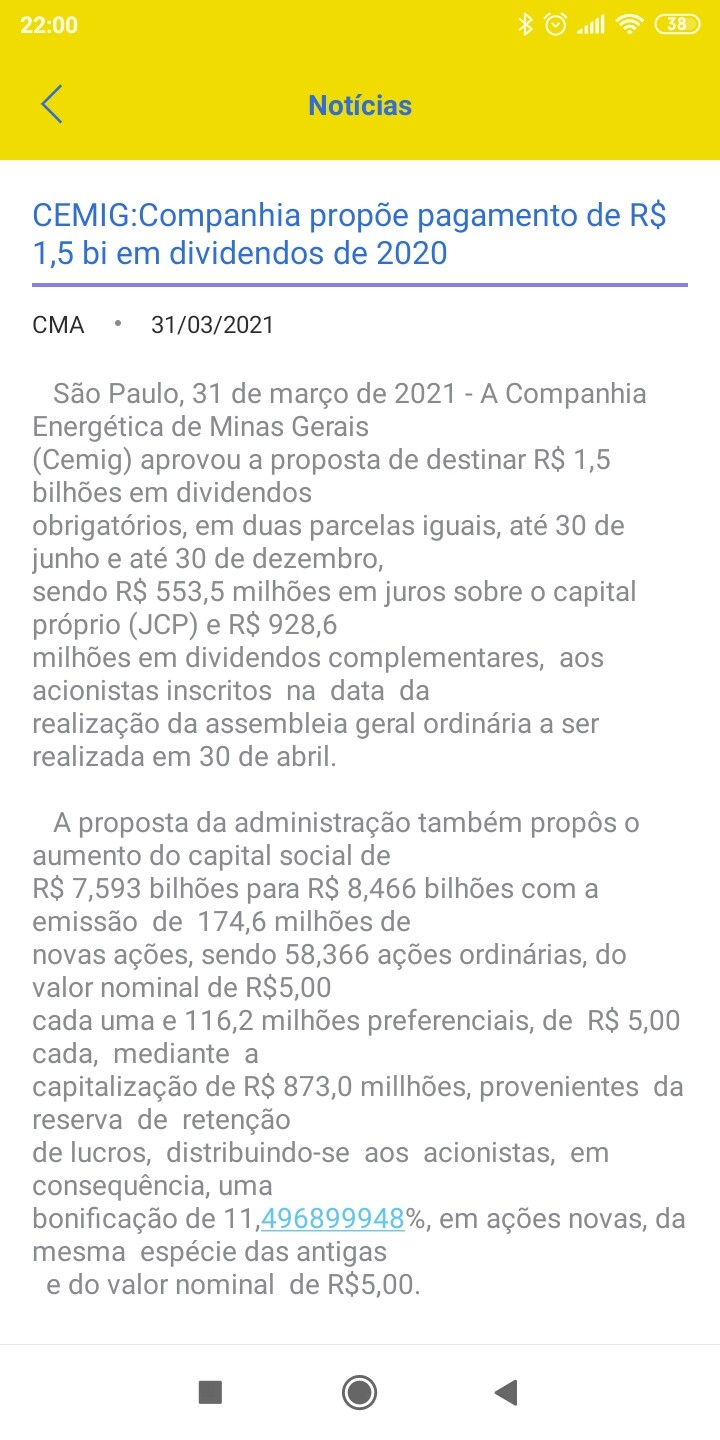Open recent apps via square button
This screenshot has width=720, height=1440.
click(x=210, y=1391)
